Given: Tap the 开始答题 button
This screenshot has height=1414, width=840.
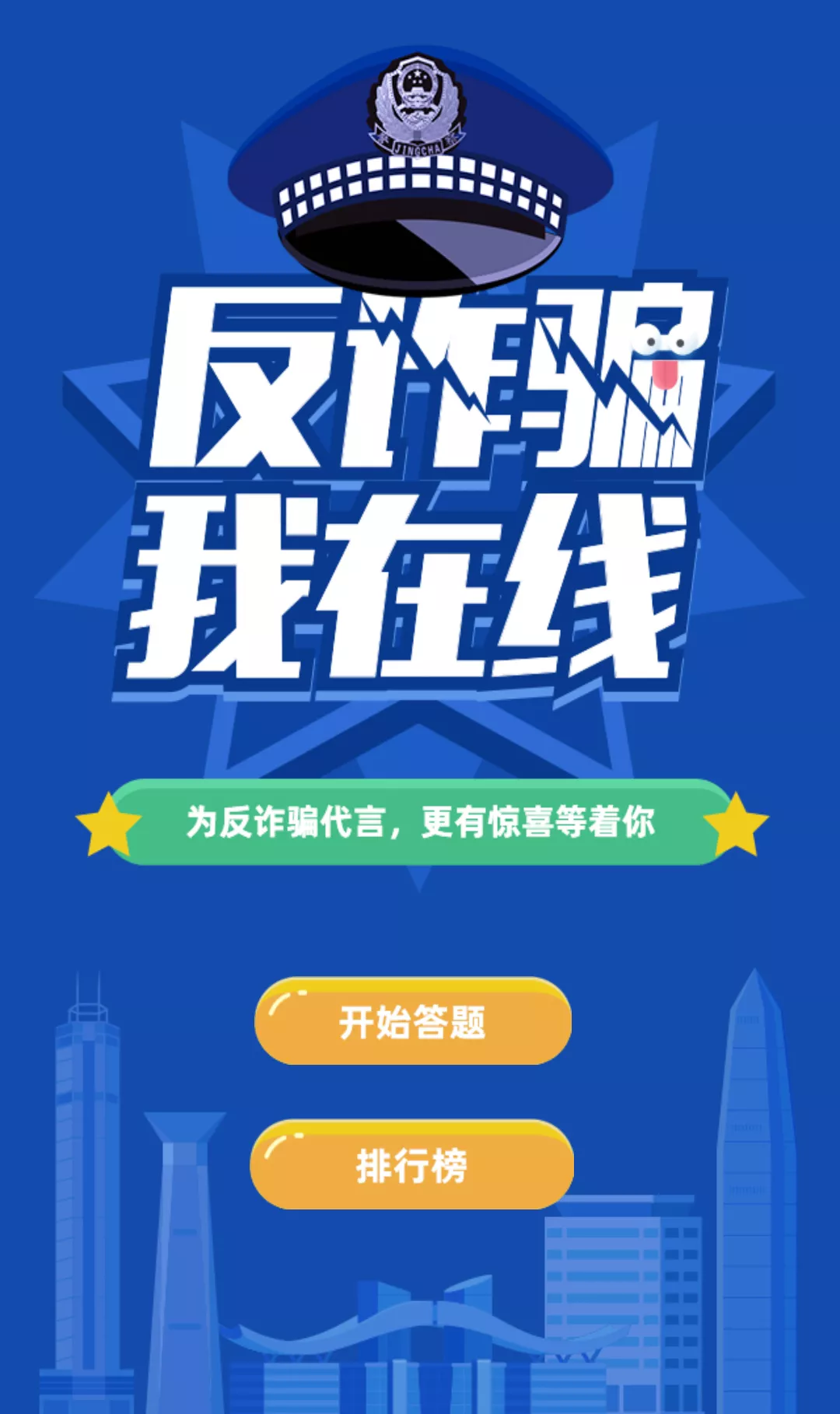Looking at the screenshot, I should point(412,1021).
